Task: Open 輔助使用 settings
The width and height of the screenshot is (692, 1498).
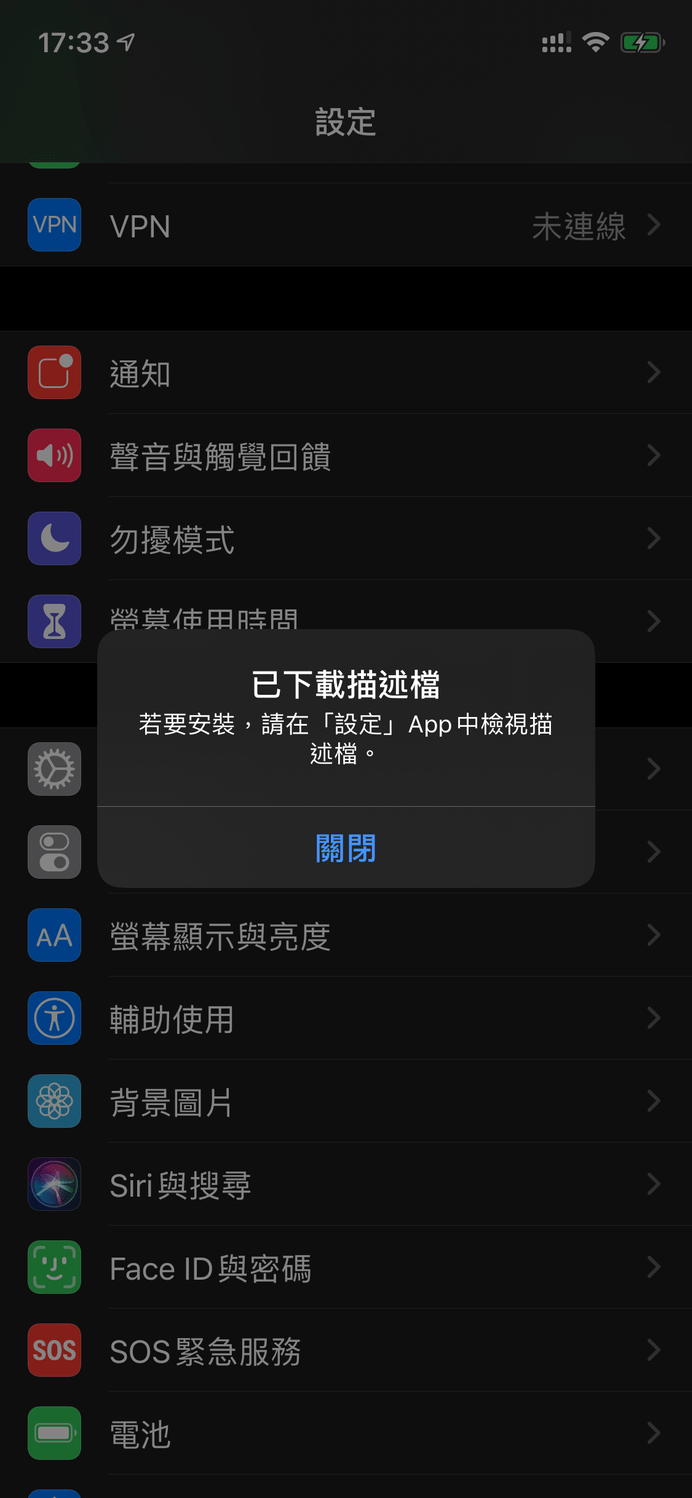Action: click(346, 1019)
